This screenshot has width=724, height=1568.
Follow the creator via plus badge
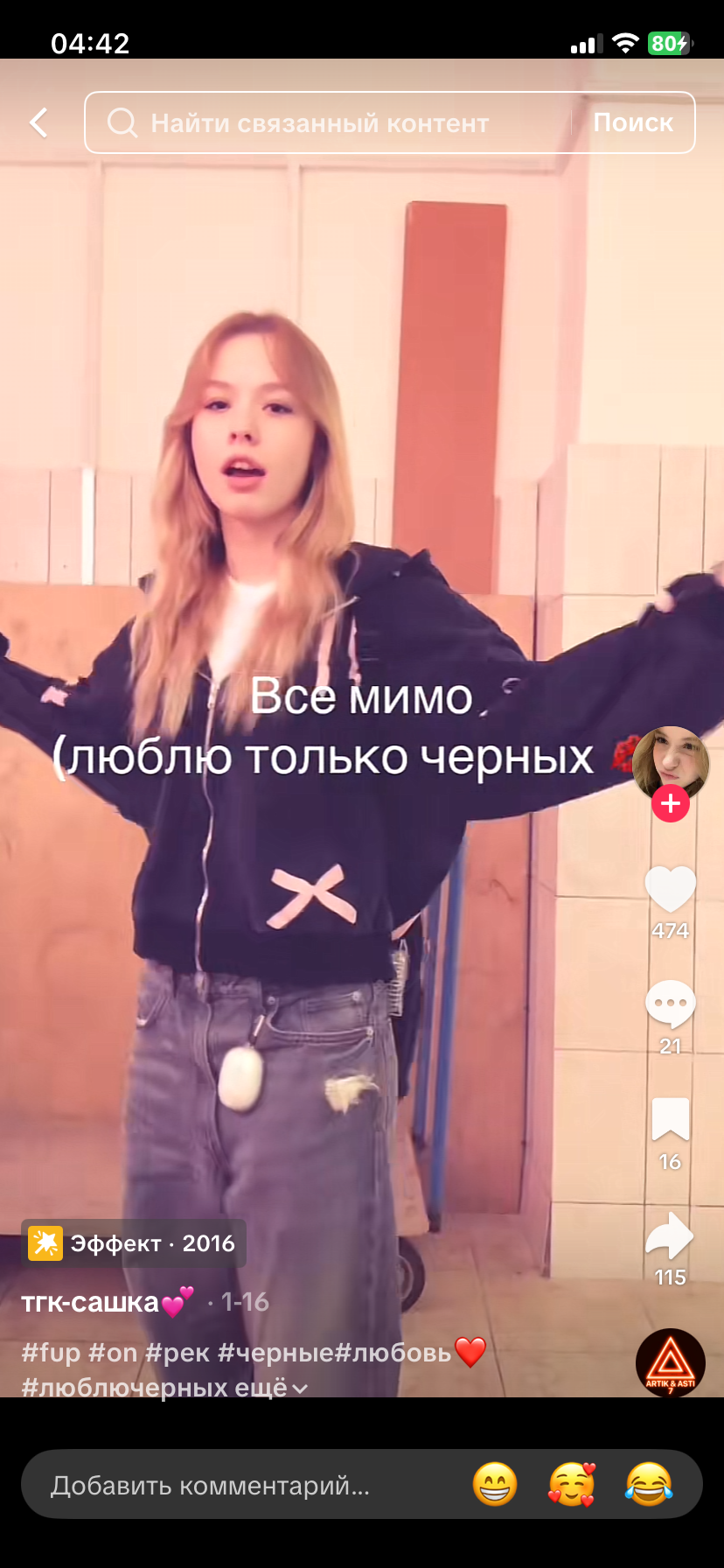(671, 803)
